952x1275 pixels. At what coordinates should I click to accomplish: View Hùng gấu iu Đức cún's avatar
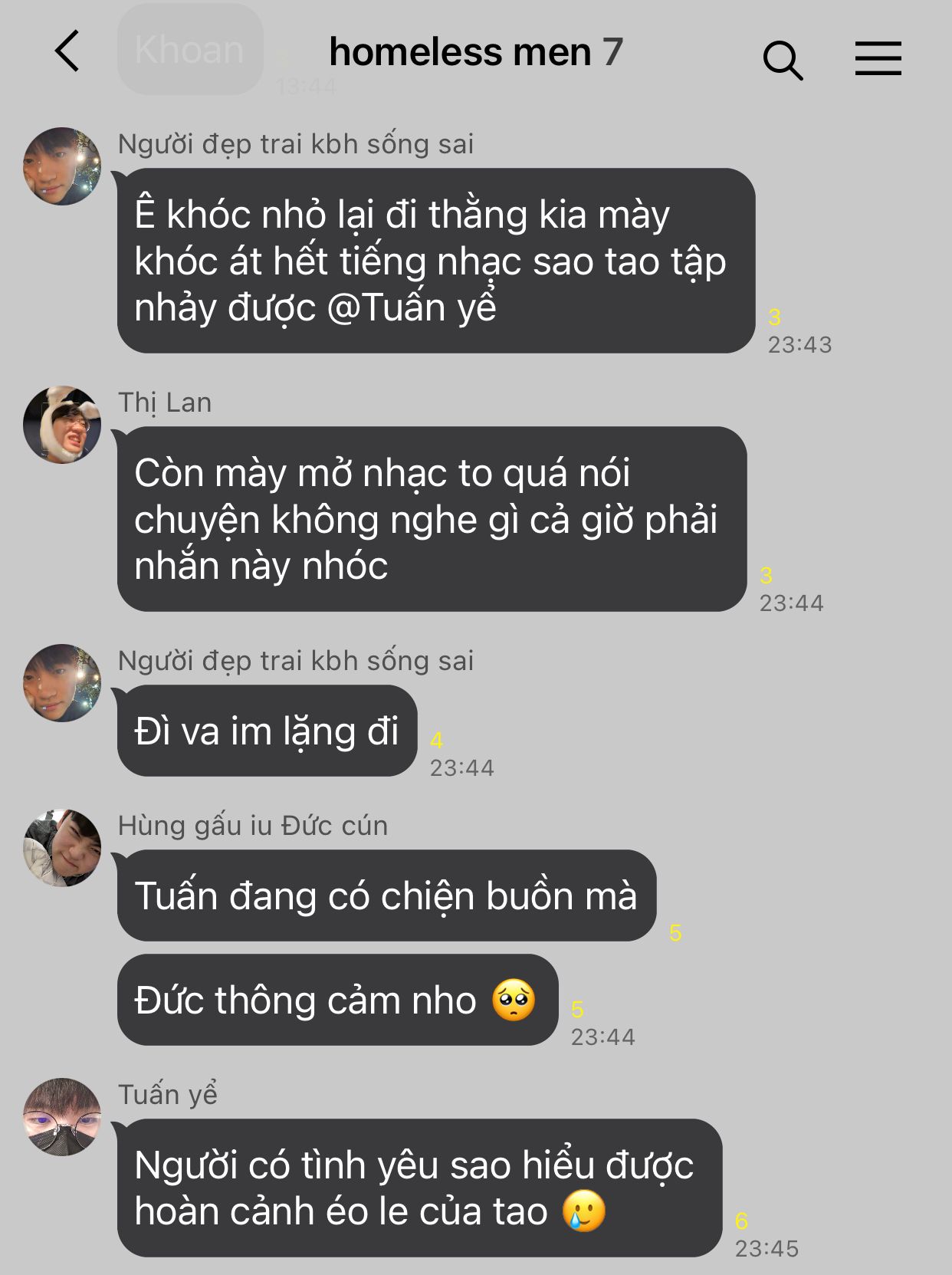[62, 848]
